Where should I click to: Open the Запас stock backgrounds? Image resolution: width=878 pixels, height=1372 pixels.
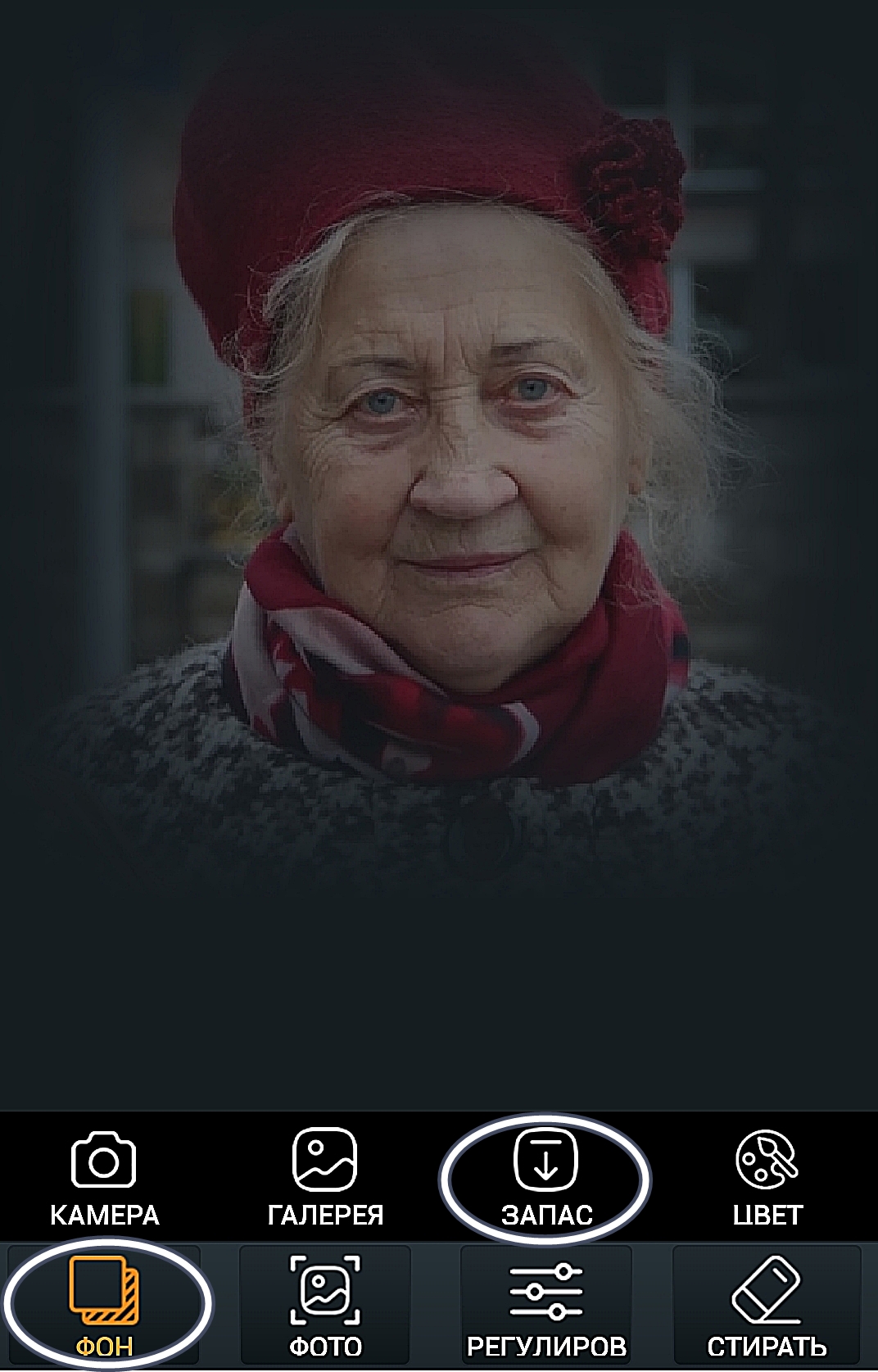click(x=545, y=1177)
